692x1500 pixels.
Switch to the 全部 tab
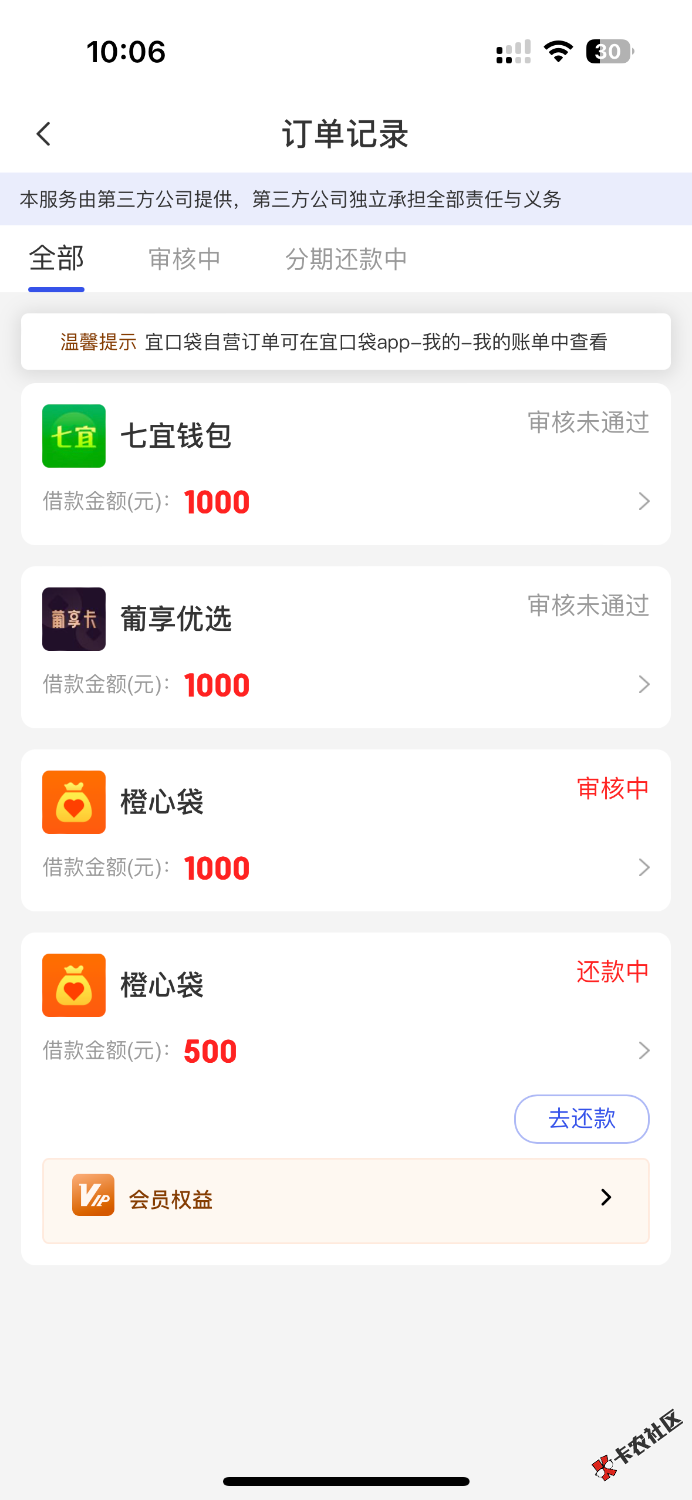click(x=56, y=259)
